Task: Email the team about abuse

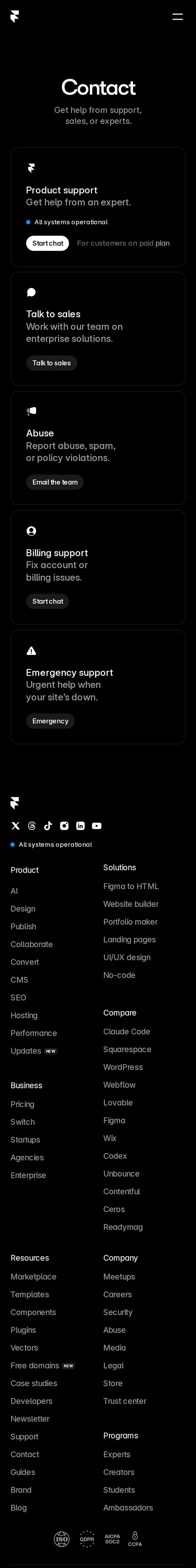Action: [55, 483]
